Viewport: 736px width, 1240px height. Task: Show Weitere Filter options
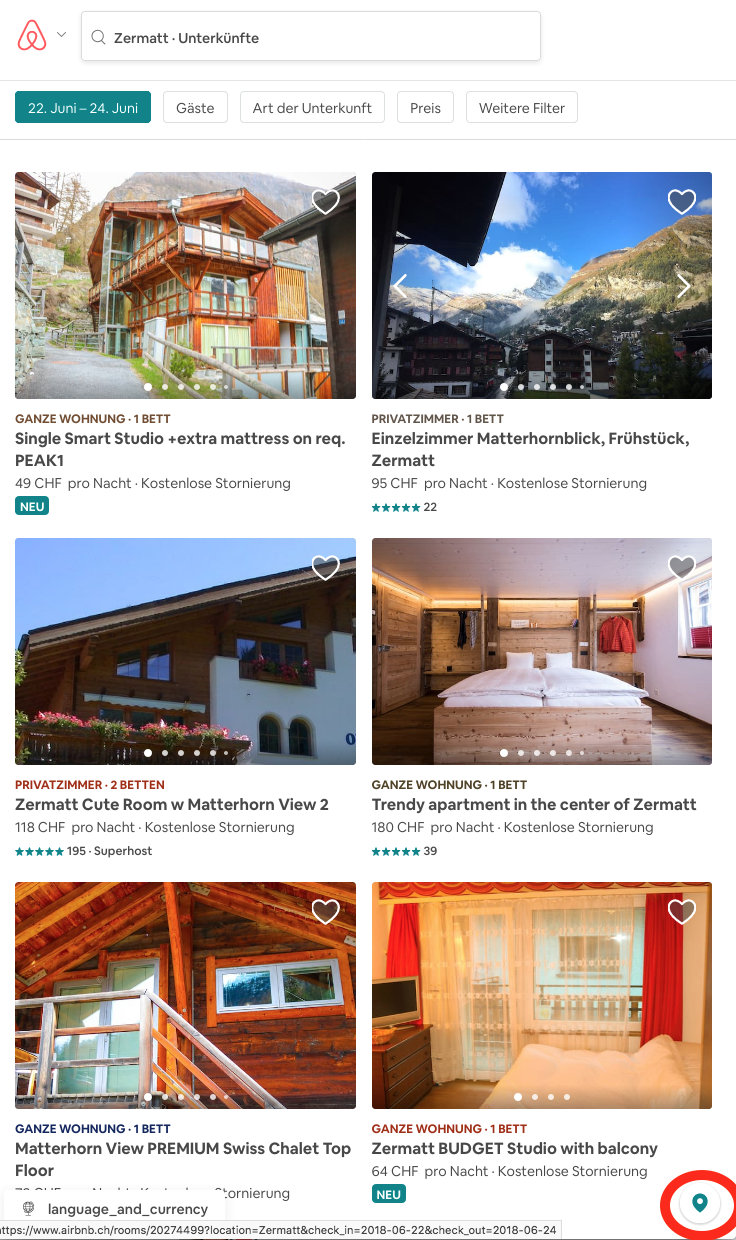pos(521,108)
